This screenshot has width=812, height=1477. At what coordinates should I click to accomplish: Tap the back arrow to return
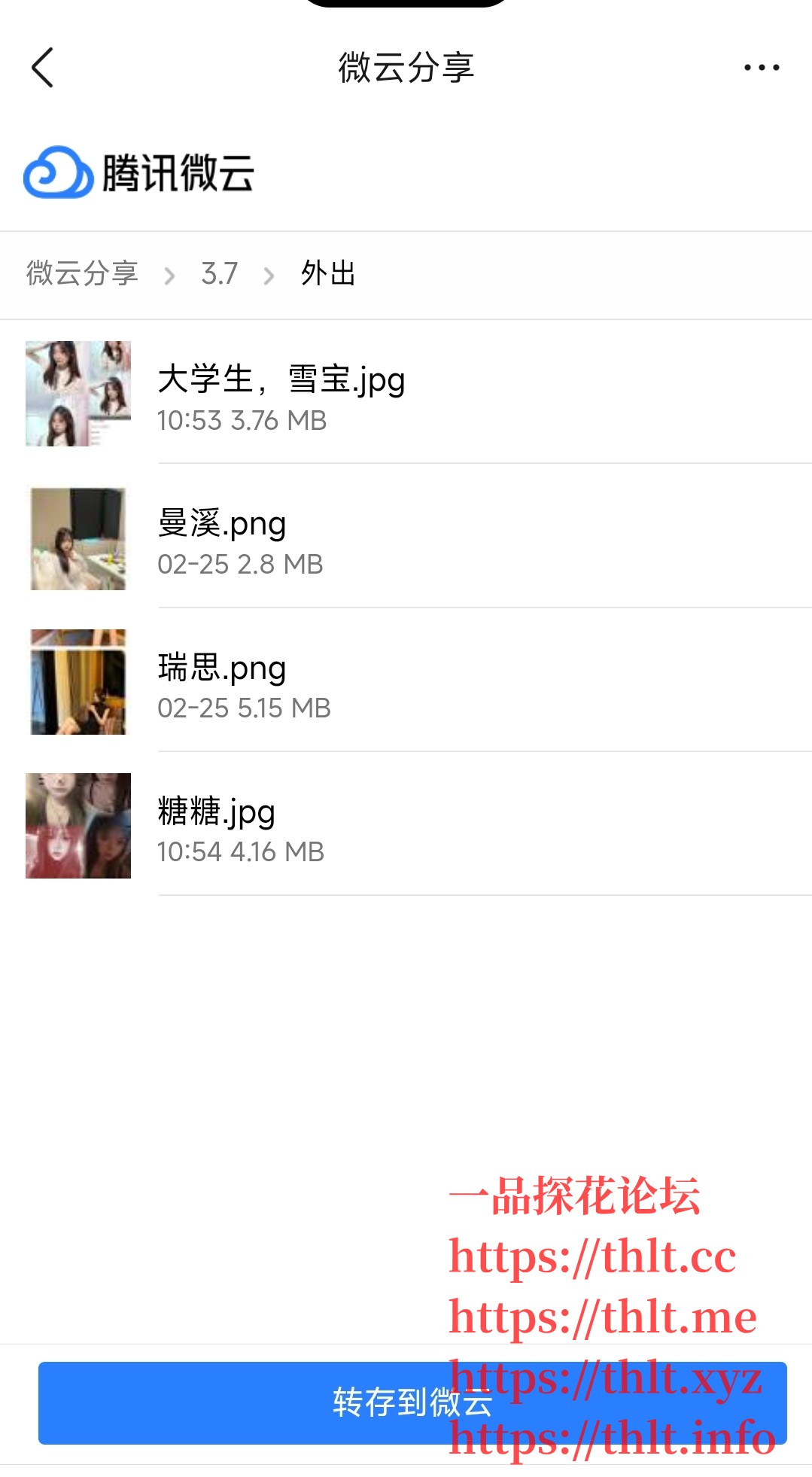[x=43, y=68]
